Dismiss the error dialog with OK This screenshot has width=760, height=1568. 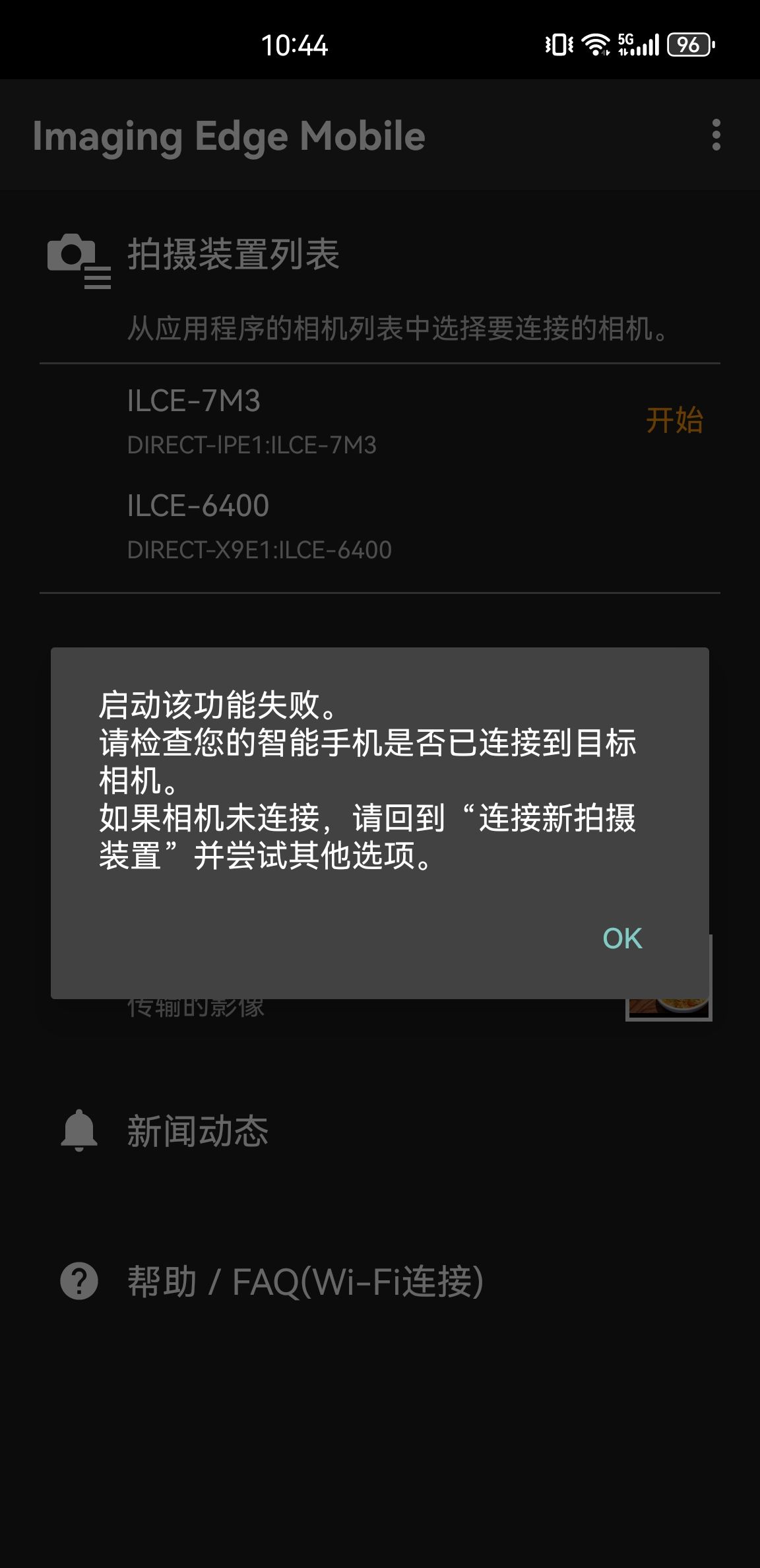click(x=622, y=938)
